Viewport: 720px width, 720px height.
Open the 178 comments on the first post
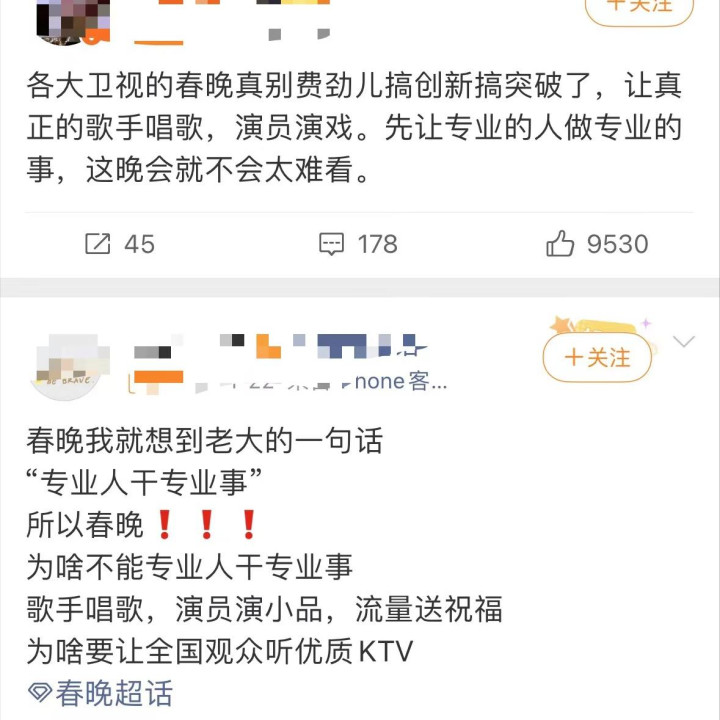coord(357,243)
